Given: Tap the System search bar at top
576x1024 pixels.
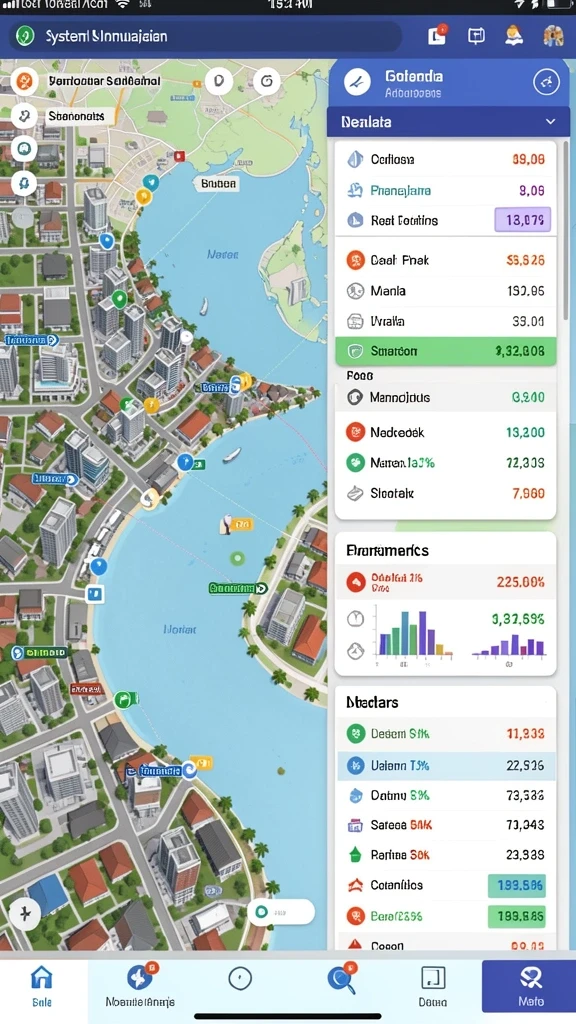Looking at the screenshot, I should tap(206, 36).
